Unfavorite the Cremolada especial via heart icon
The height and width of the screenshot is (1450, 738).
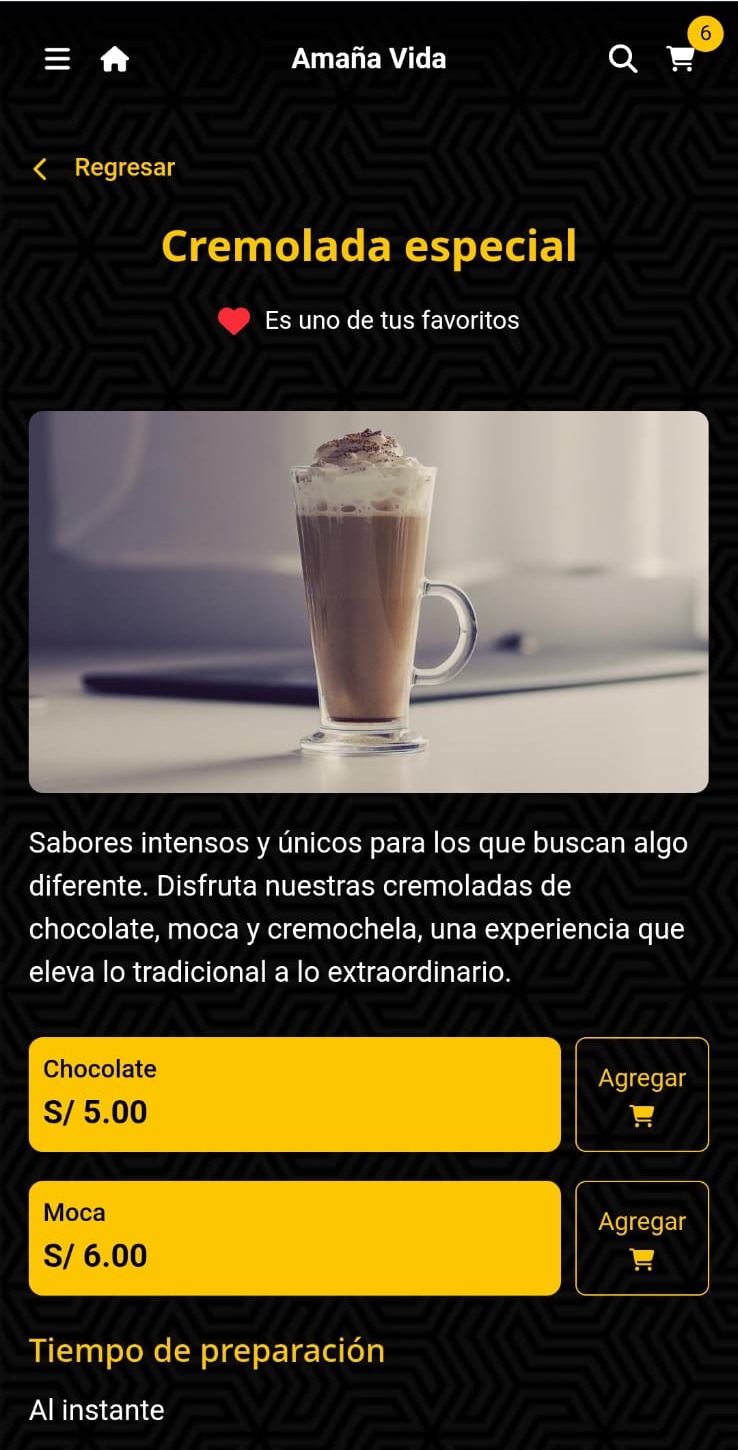233,320
